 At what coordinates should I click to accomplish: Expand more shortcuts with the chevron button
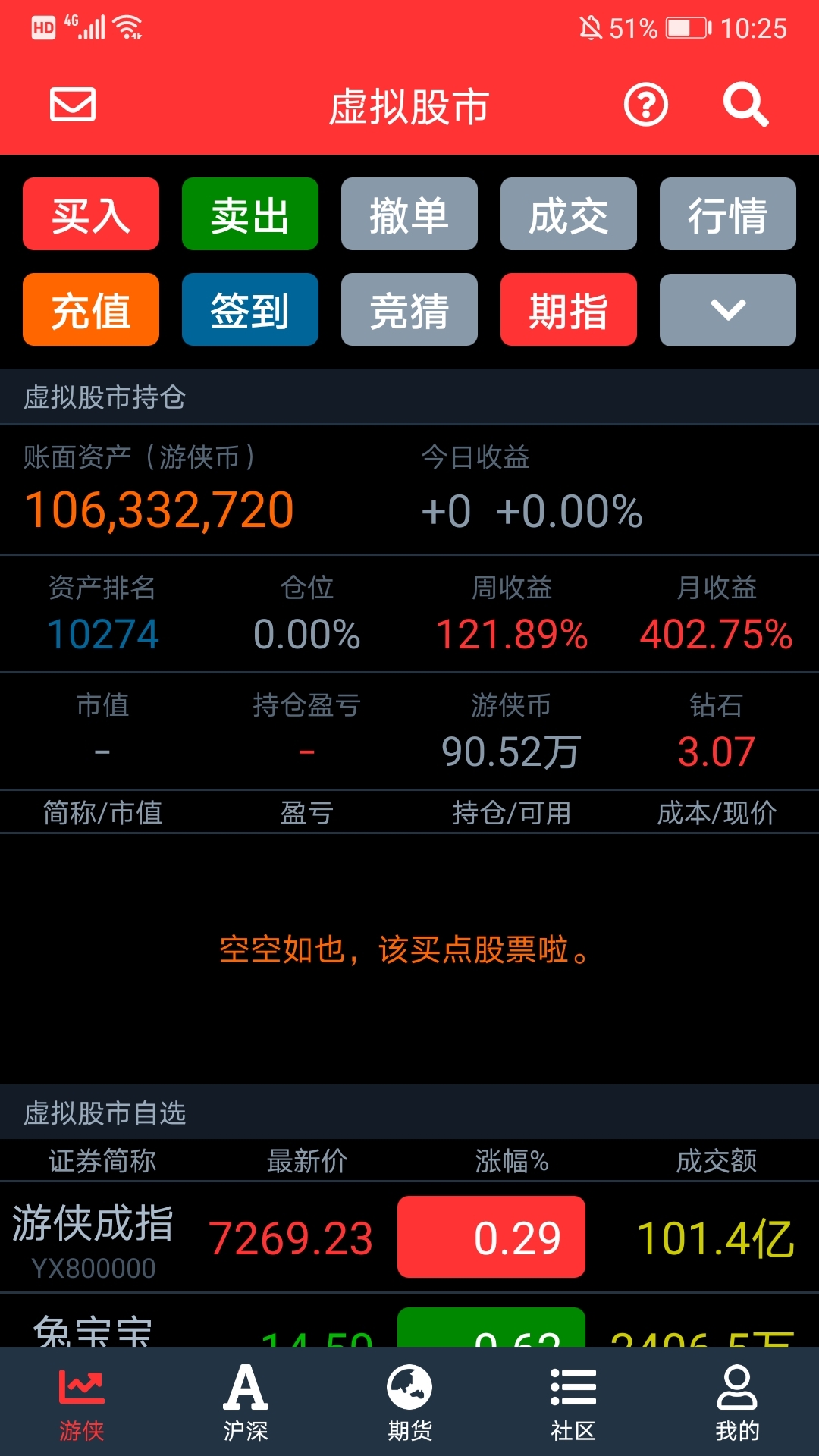728,309
